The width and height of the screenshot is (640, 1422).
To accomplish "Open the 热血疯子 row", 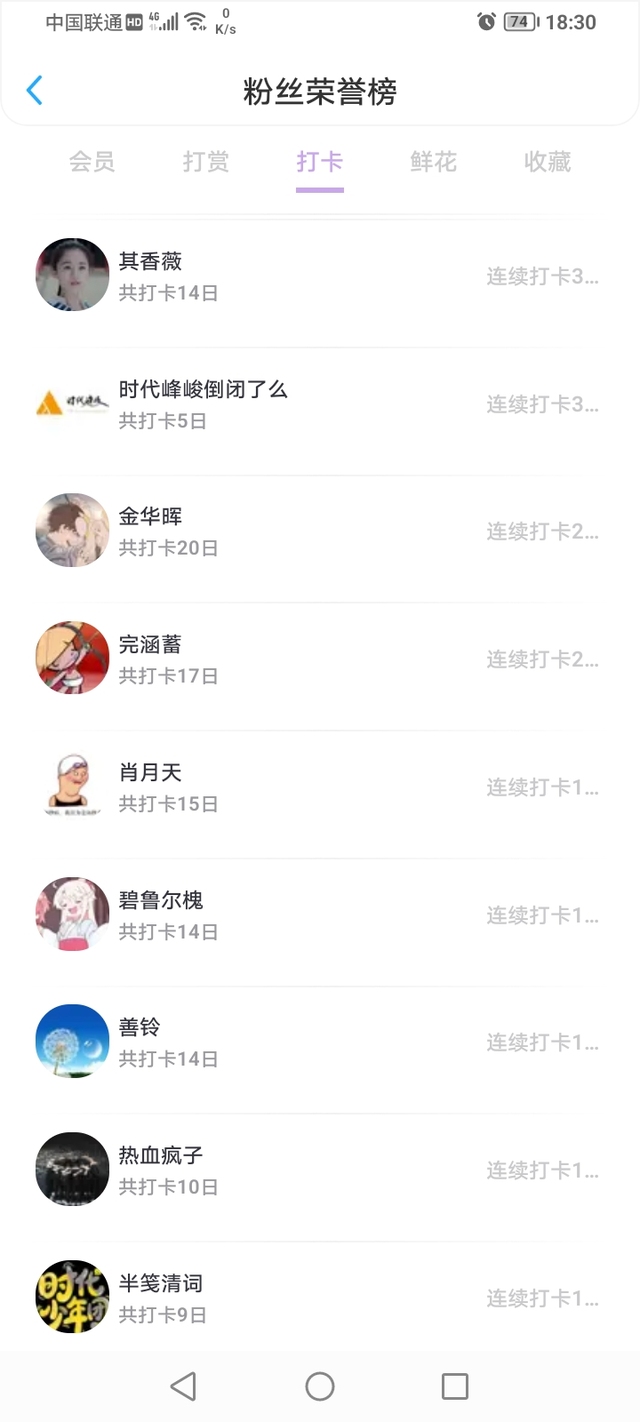I will tap(320, 1170).
